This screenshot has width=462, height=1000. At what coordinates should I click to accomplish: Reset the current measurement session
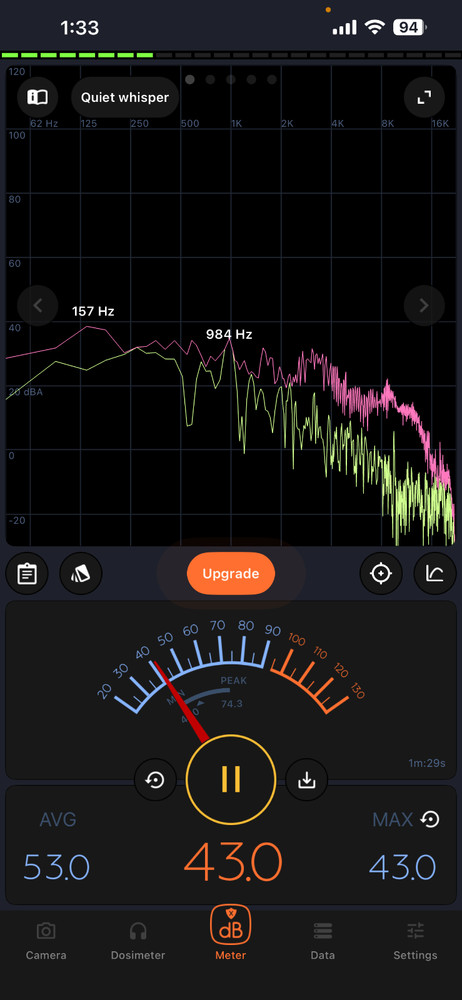pyautogui.click(x=155, y=780)
